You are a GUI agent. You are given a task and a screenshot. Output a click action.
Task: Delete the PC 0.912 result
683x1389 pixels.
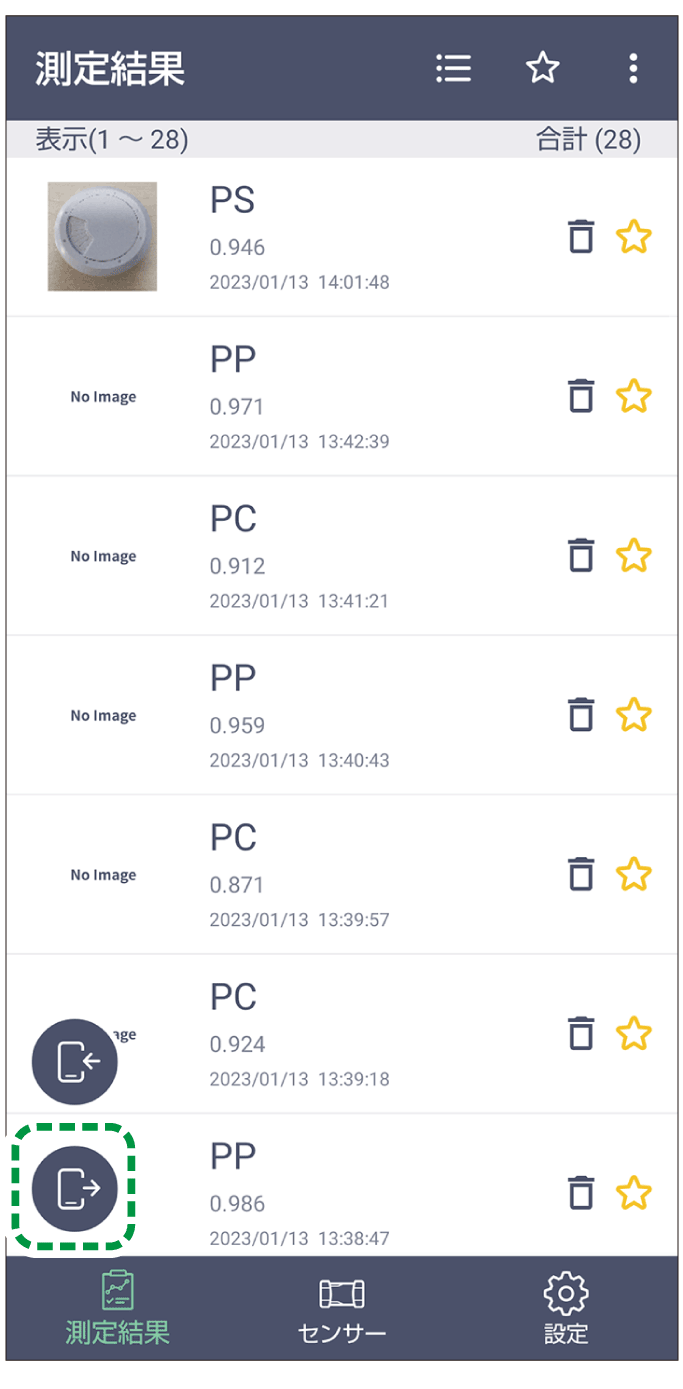tap(580, 556)
